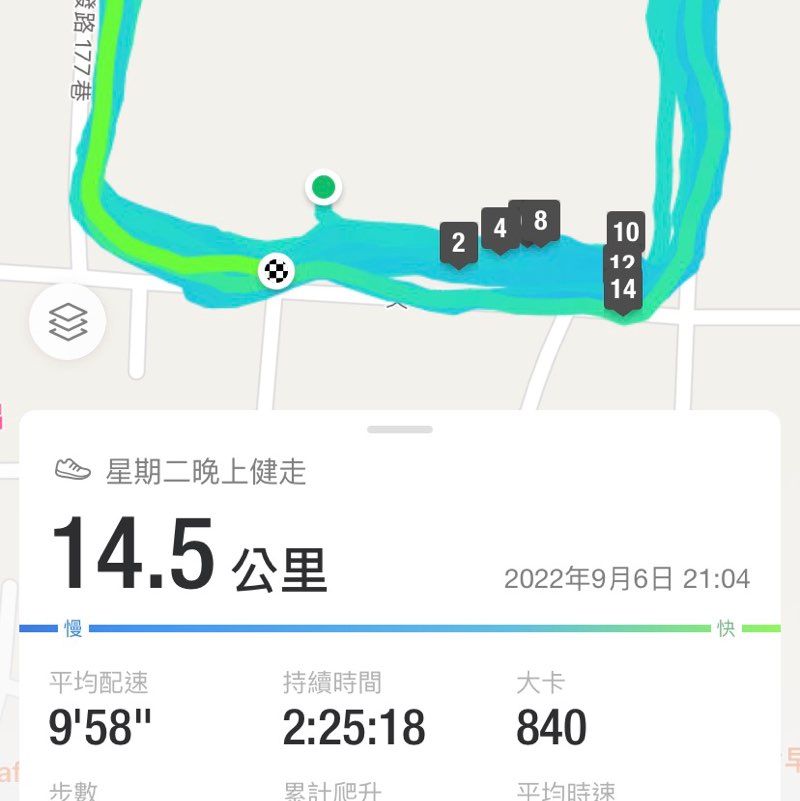Tap the checkered finish flag marker
Viewport: 800px width, 801px height.
pos(277,270)
